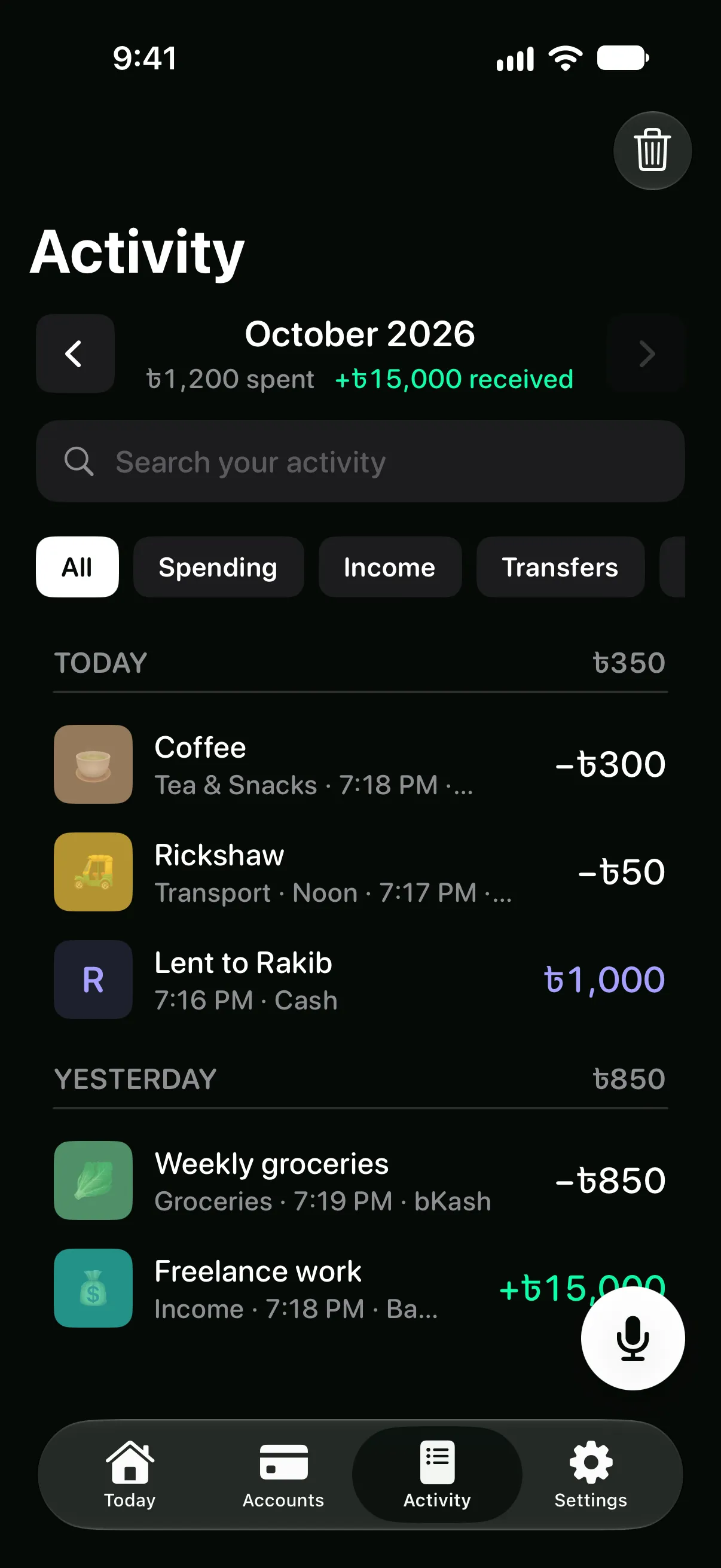View Lent to Rakib entry

[360, 980]
